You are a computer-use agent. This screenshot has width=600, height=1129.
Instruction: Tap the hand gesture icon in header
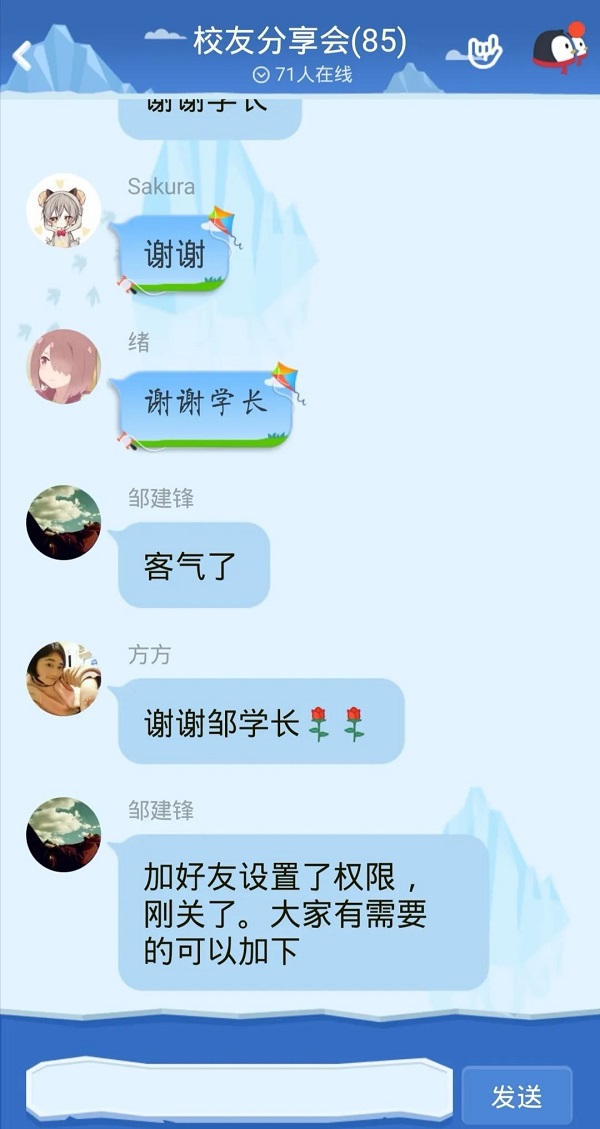(485, 52)
